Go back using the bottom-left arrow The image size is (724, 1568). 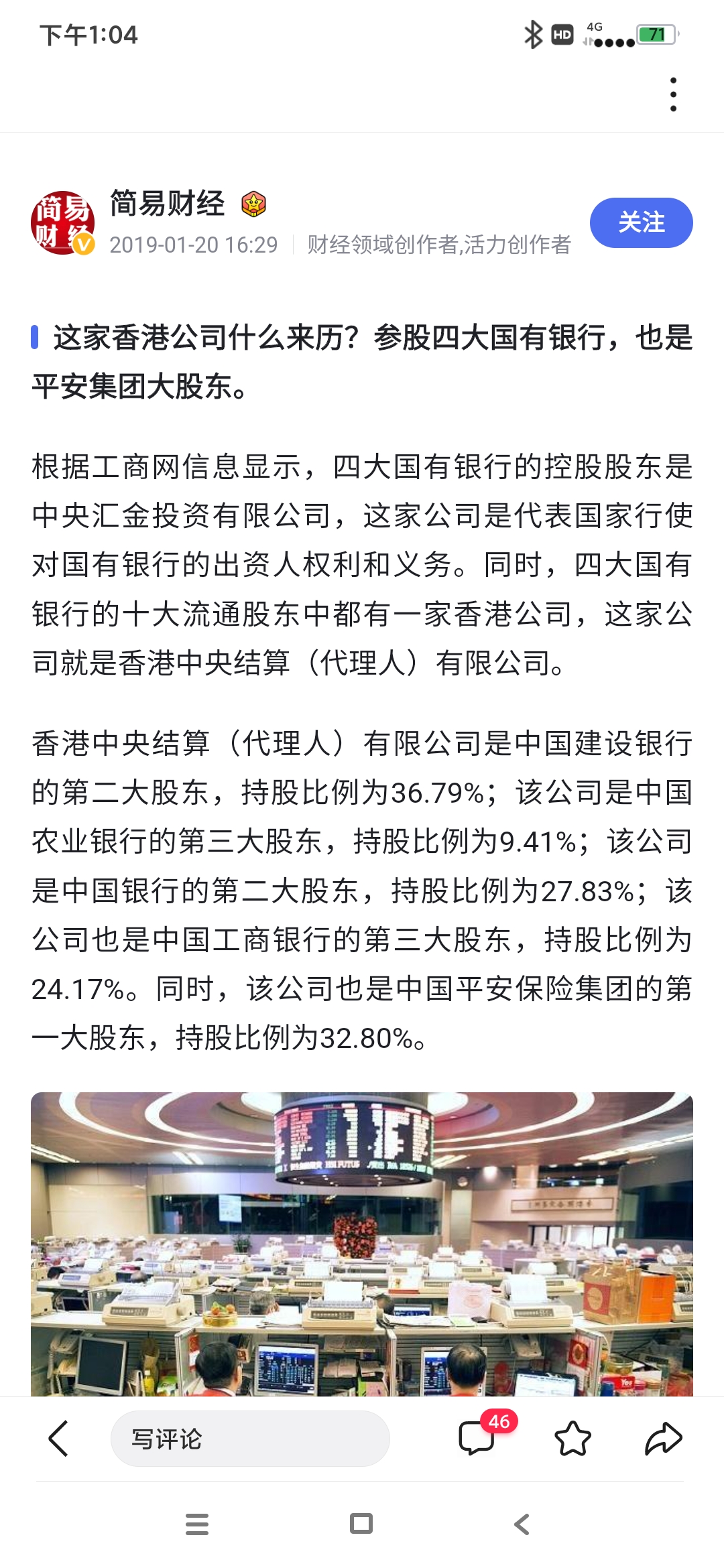coord(59,1438)
